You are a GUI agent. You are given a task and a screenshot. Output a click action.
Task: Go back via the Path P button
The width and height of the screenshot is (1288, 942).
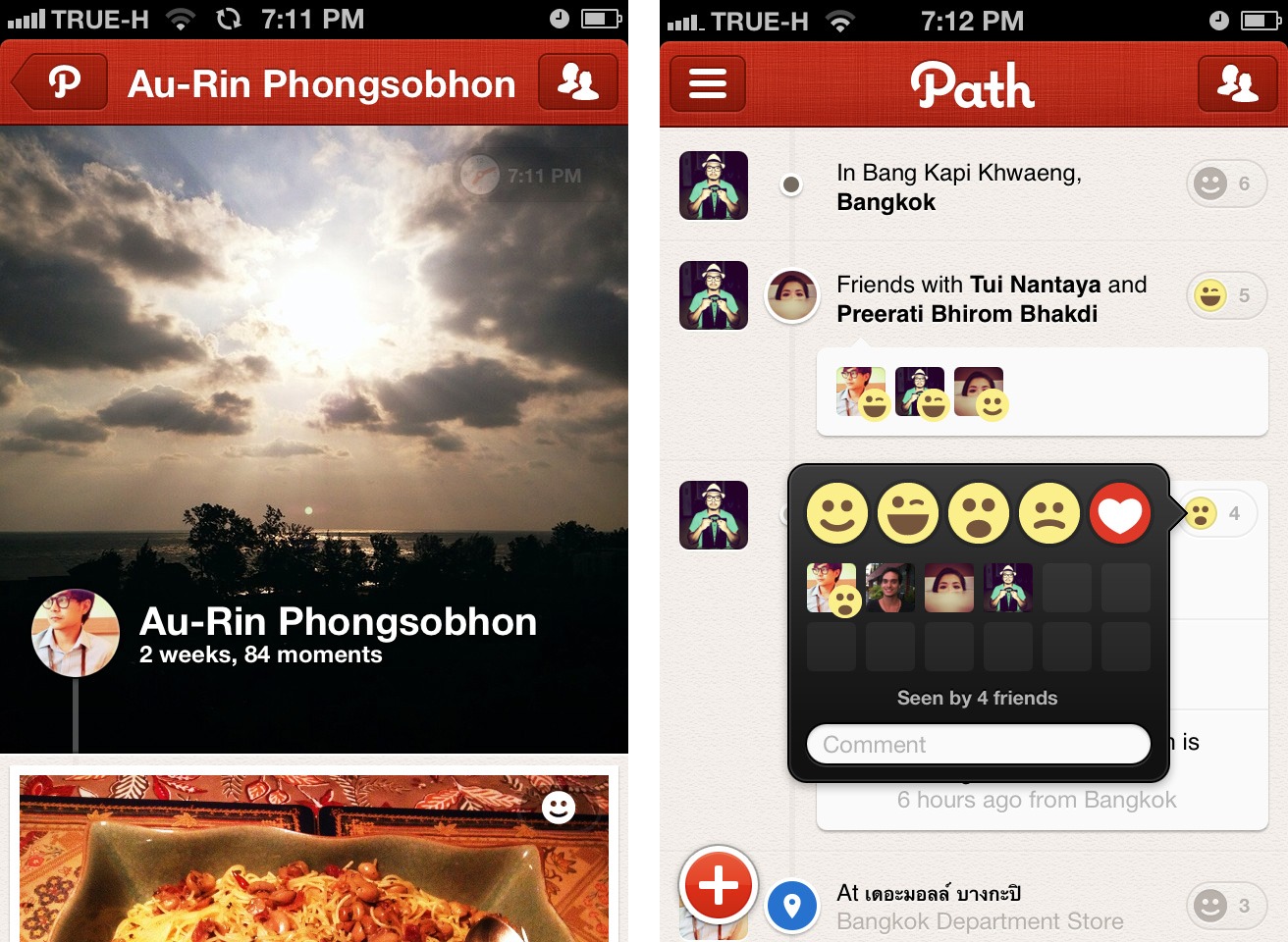(x=61, y=81)
